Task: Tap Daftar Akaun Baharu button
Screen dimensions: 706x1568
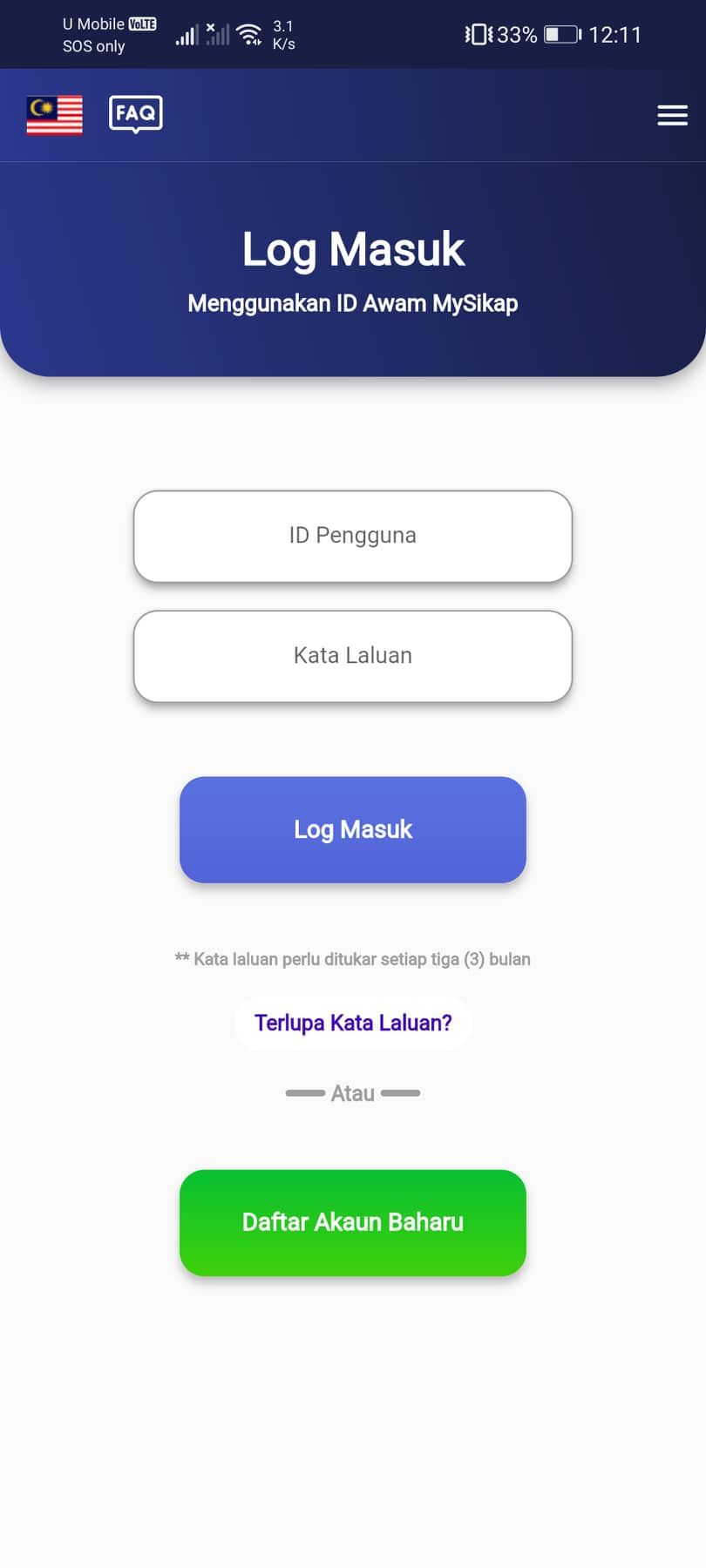Action: [353, 1222]
